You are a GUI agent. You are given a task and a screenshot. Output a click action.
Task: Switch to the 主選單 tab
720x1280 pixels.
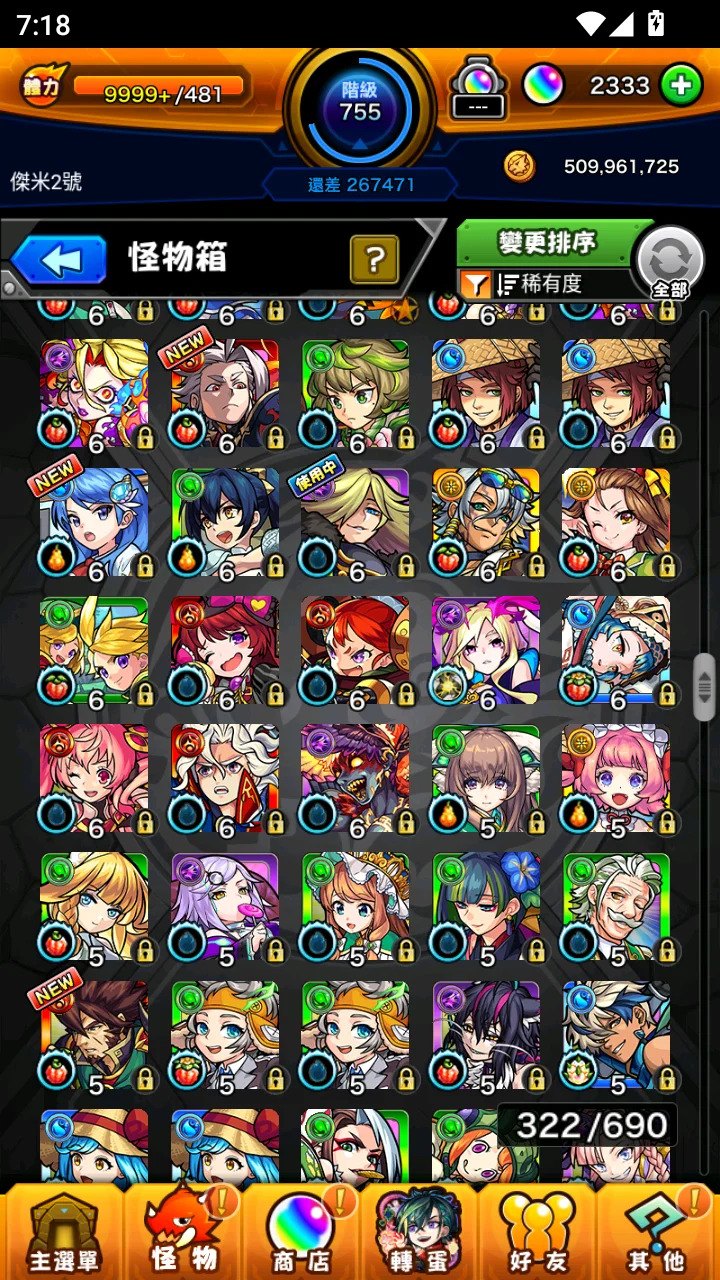point(62,1232)
